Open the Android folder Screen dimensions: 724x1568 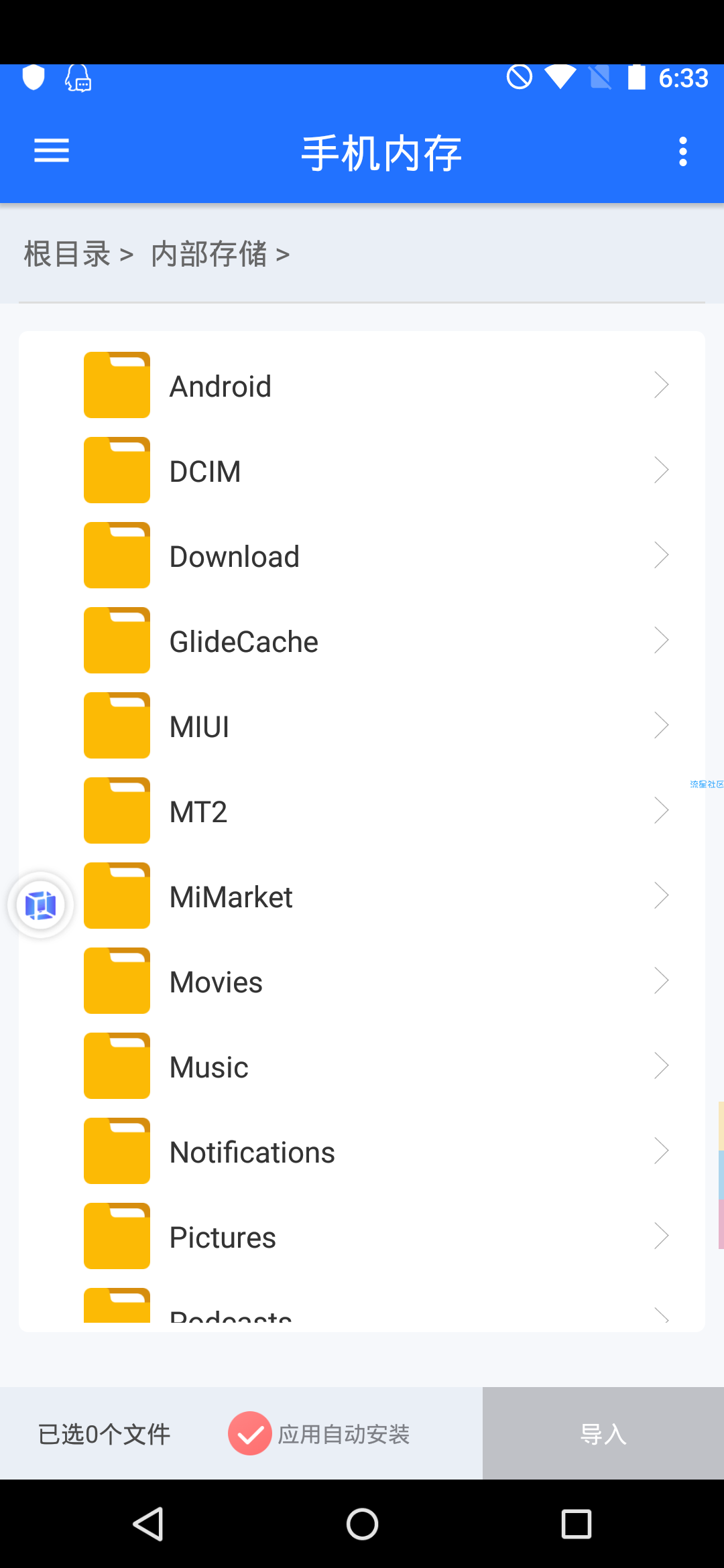click(362, 385)
